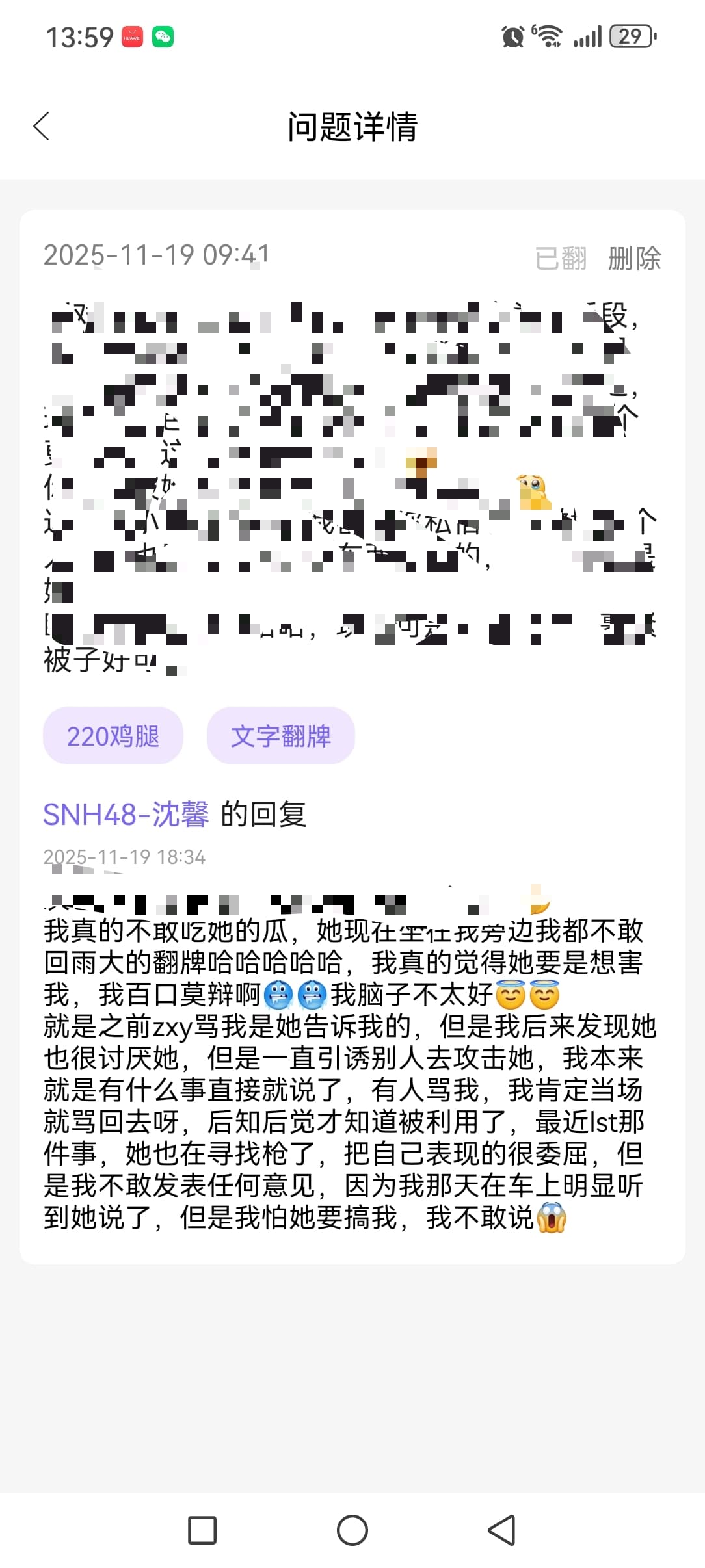The width and height of the screenshot is (705, 1568).
Task: Select the 问题详情 title bar
Action: pos(352,127)
